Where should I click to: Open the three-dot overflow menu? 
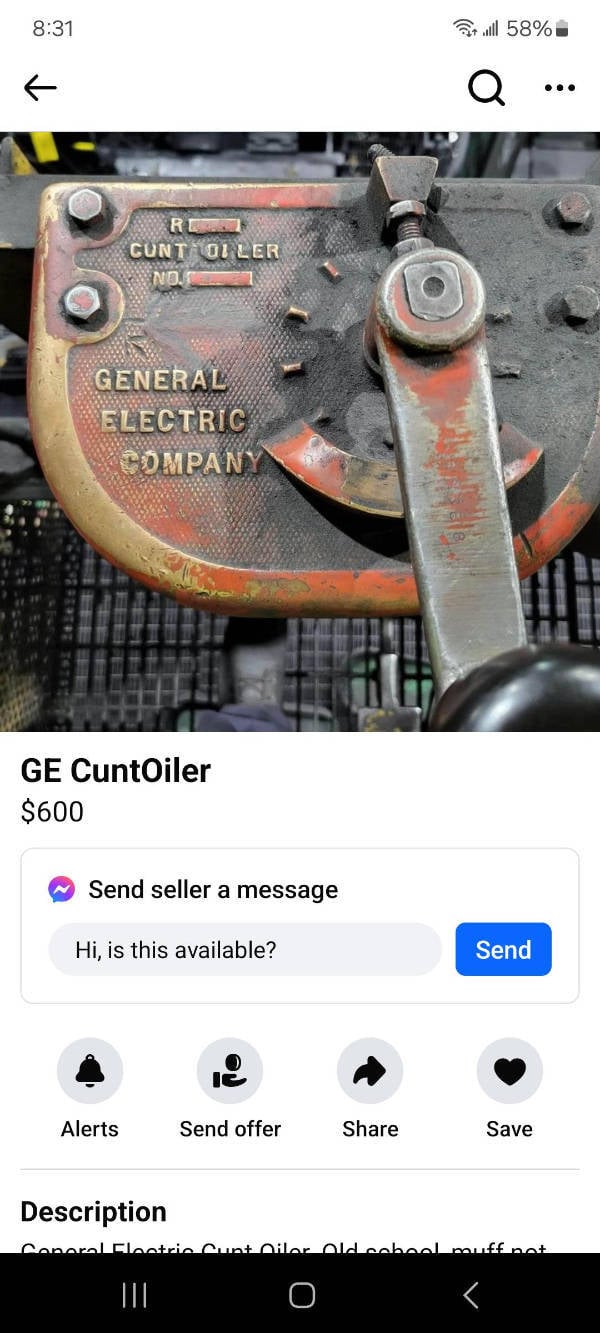[560, 88]
